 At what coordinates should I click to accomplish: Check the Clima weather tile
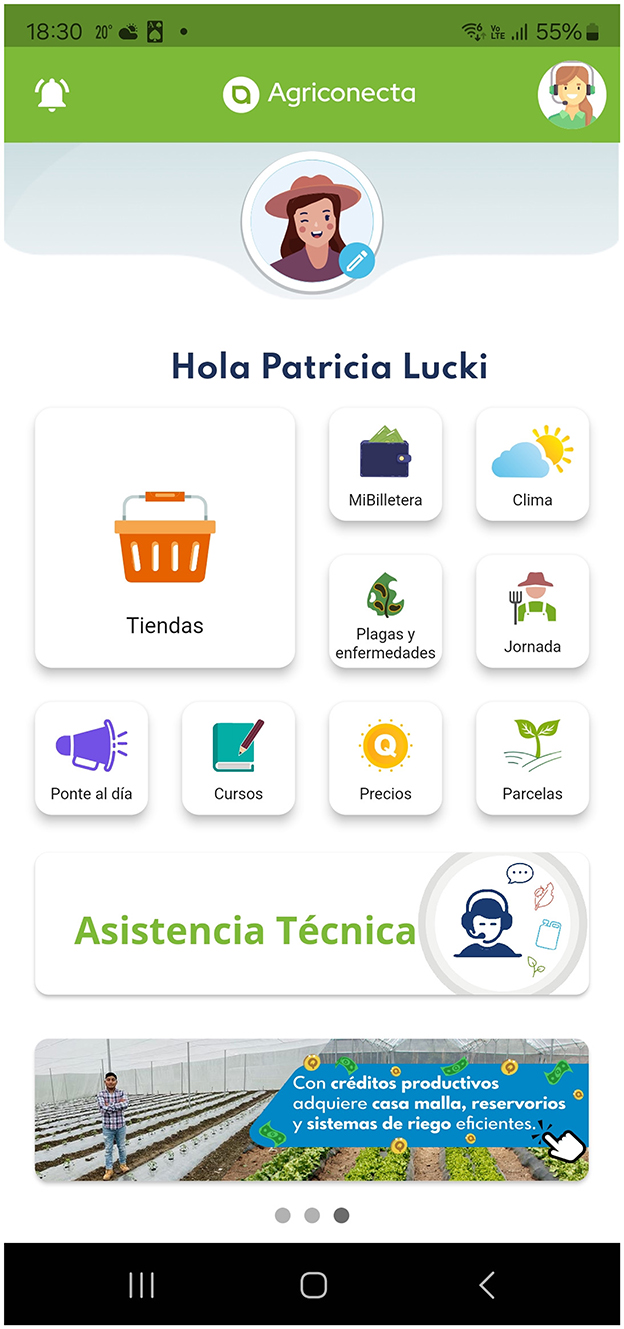(x=532, y=465)
